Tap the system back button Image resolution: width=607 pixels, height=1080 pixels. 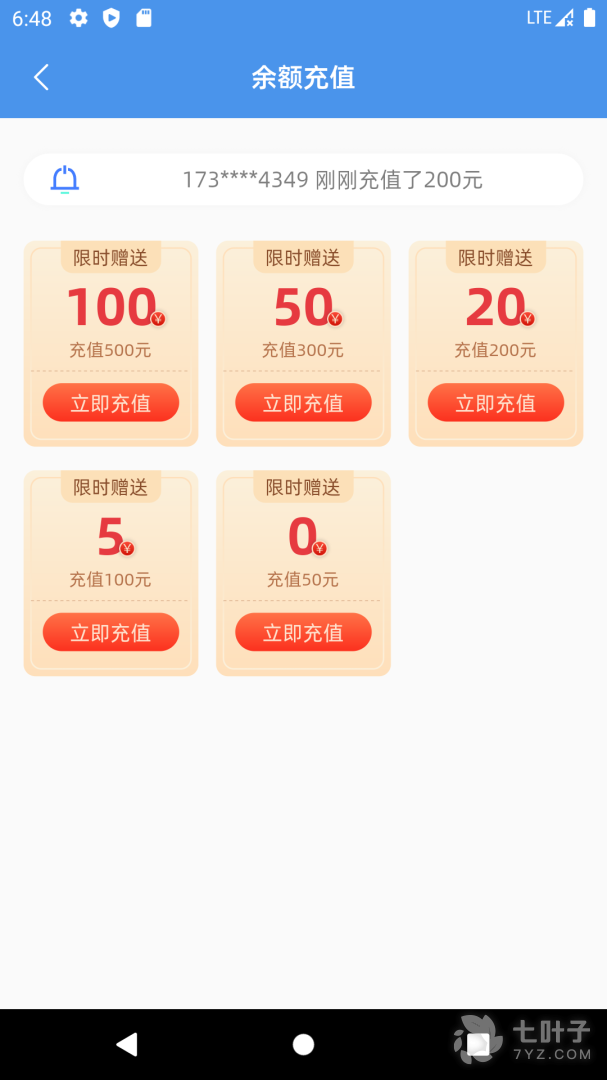click(127, 1044)
